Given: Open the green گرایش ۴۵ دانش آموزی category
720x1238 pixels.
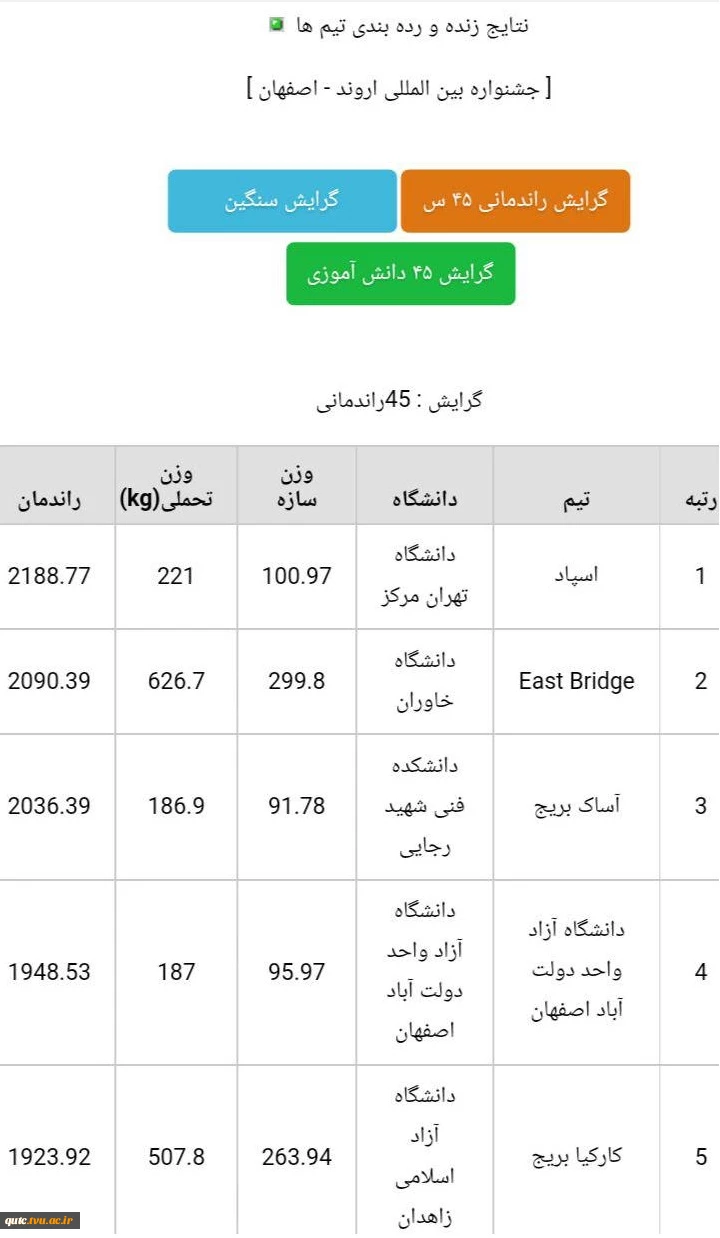Looking at the screenshot, I should tap(400, 273).
